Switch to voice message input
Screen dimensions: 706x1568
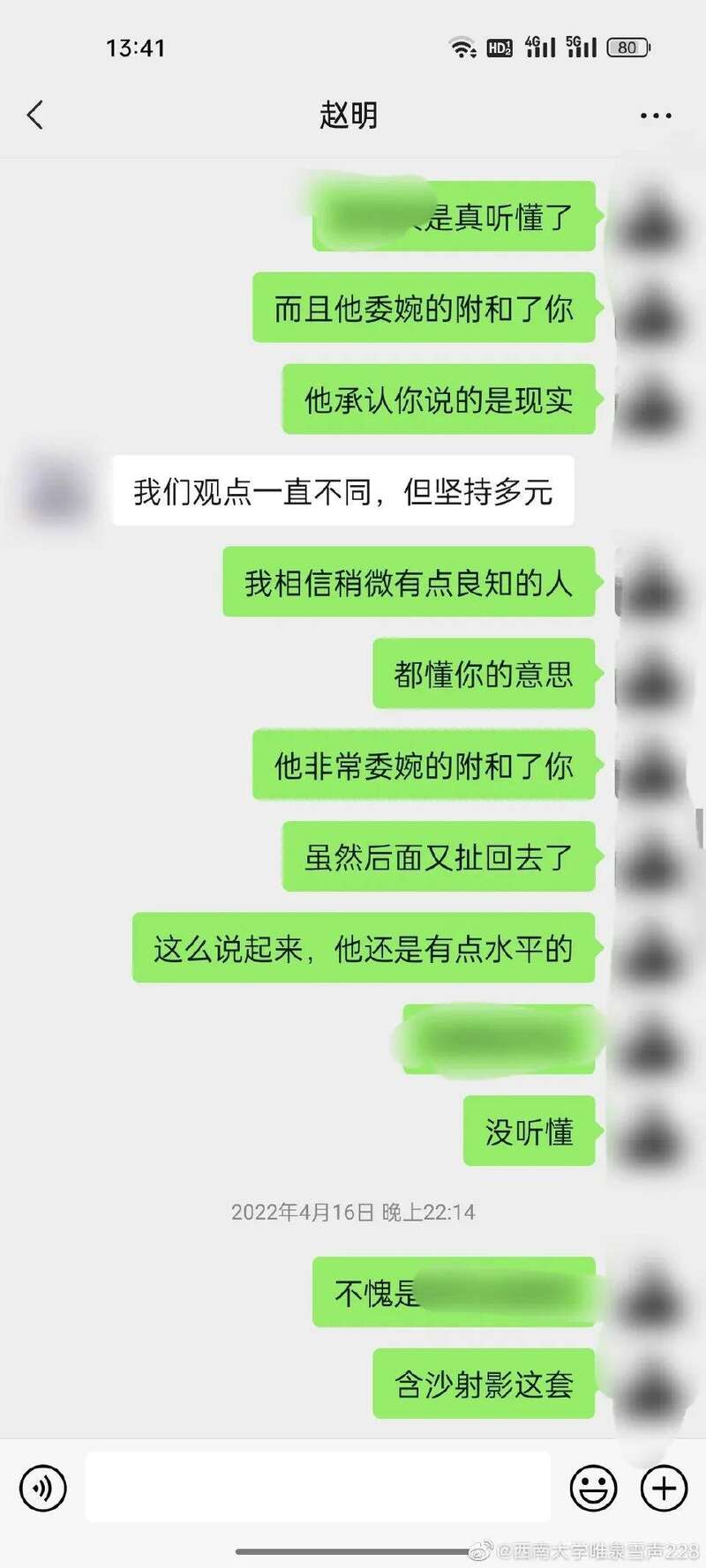click(x=42, y=1489)
